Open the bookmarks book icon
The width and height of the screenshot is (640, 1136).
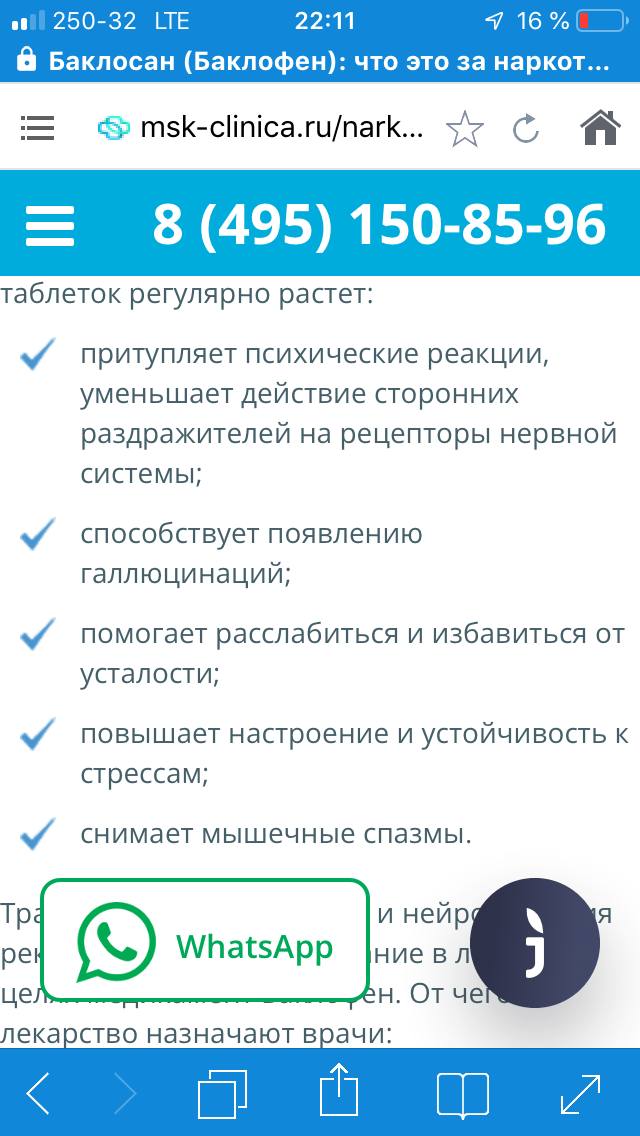462,1094
